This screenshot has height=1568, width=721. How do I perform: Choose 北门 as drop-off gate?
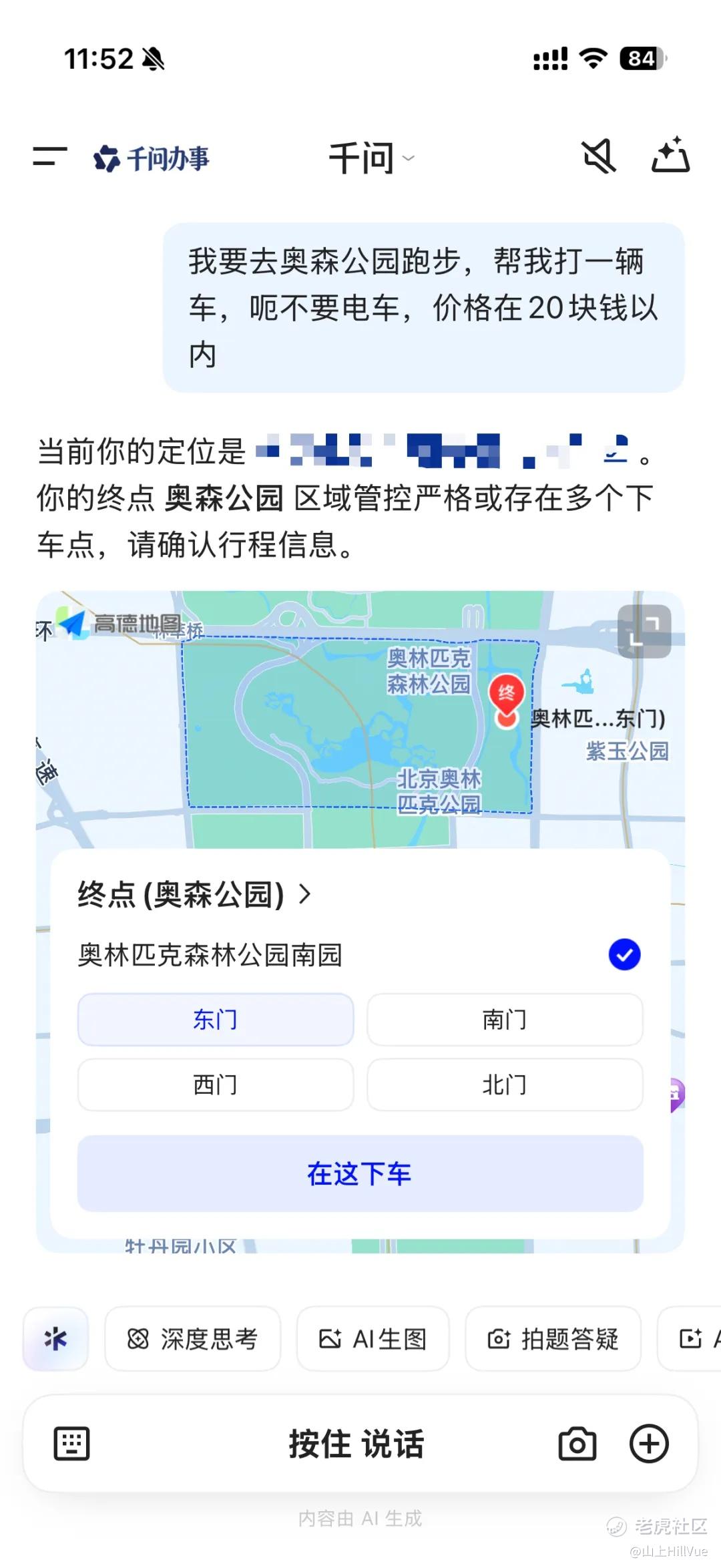(x=505, y=1085)
